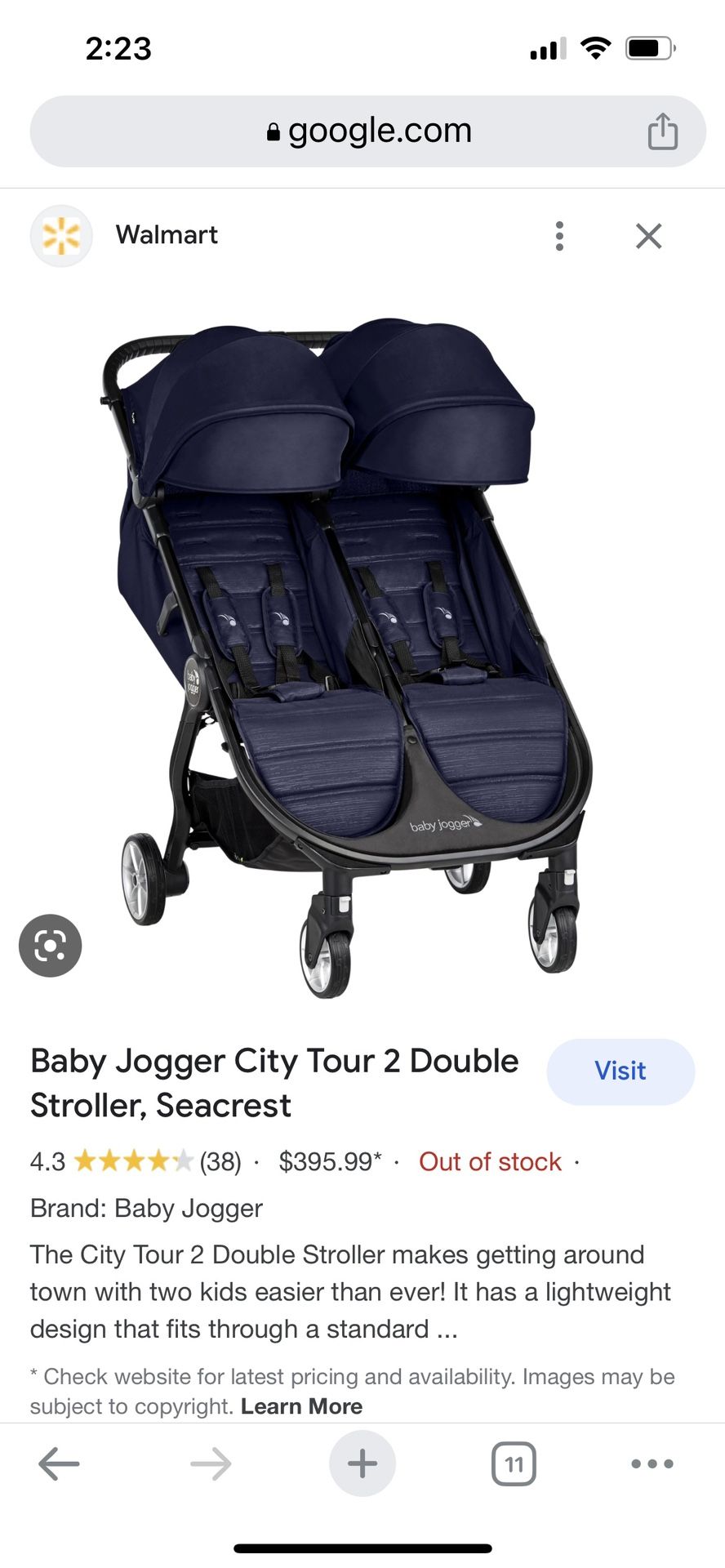Tap the Visit button to open Walmart

click(x=620, y=1071)
